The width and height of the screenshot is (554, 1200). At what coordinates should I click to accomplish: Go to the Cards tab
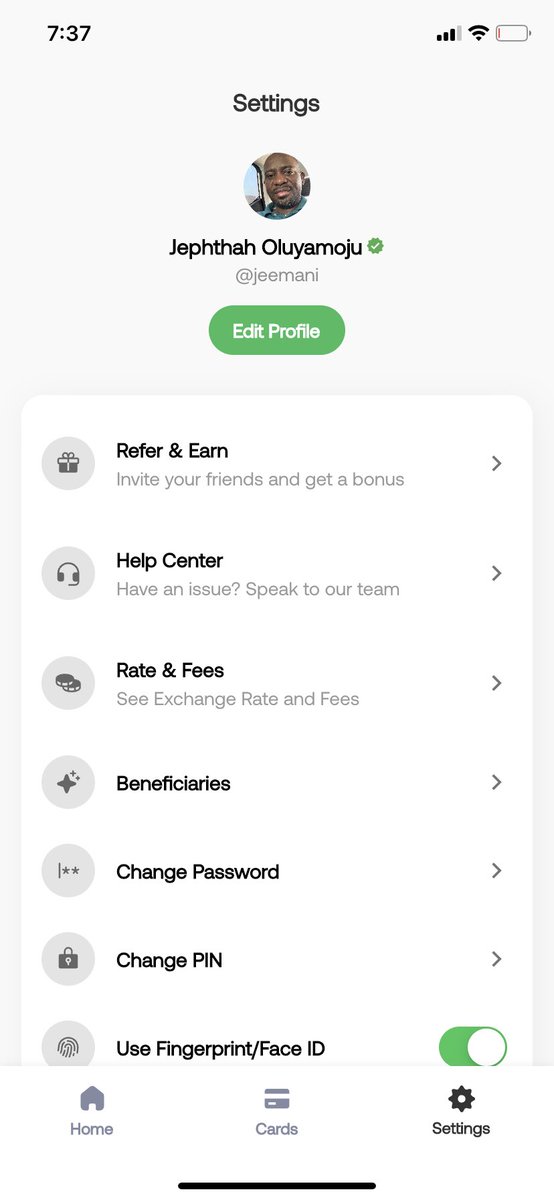coord(277,1111)
